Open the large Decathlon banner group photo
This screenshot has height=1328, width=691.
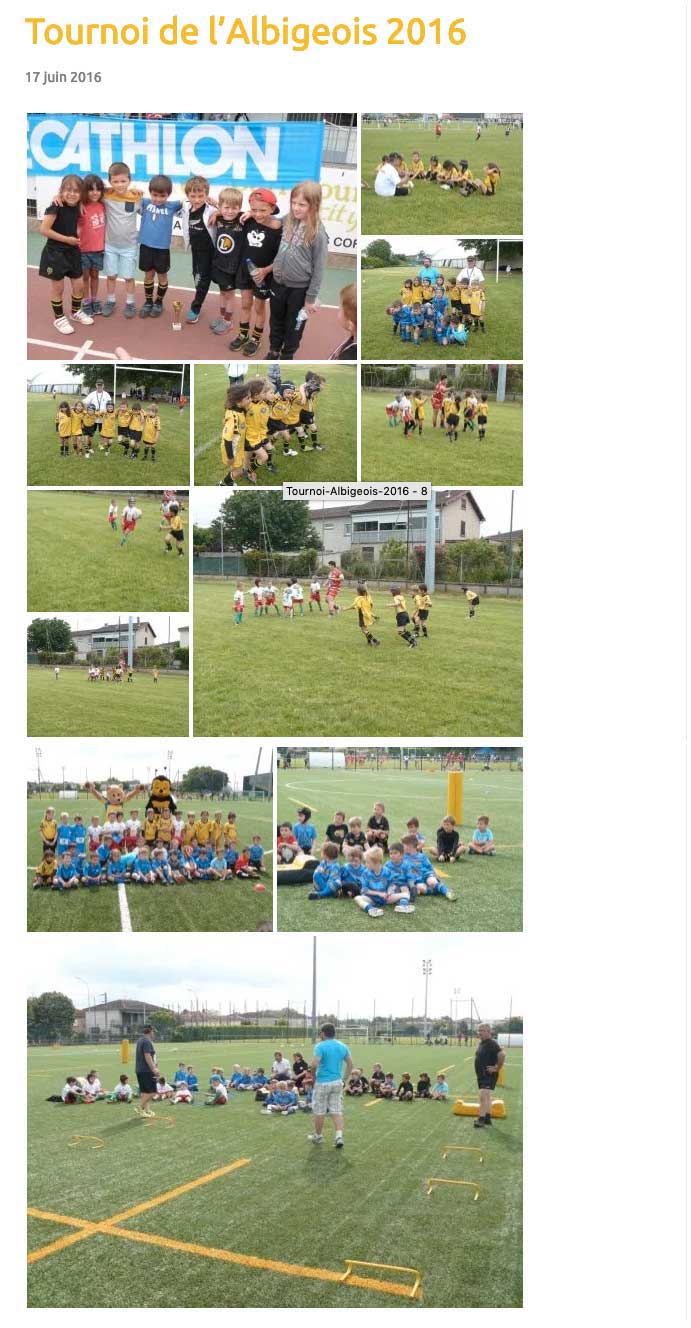(191, 236)
